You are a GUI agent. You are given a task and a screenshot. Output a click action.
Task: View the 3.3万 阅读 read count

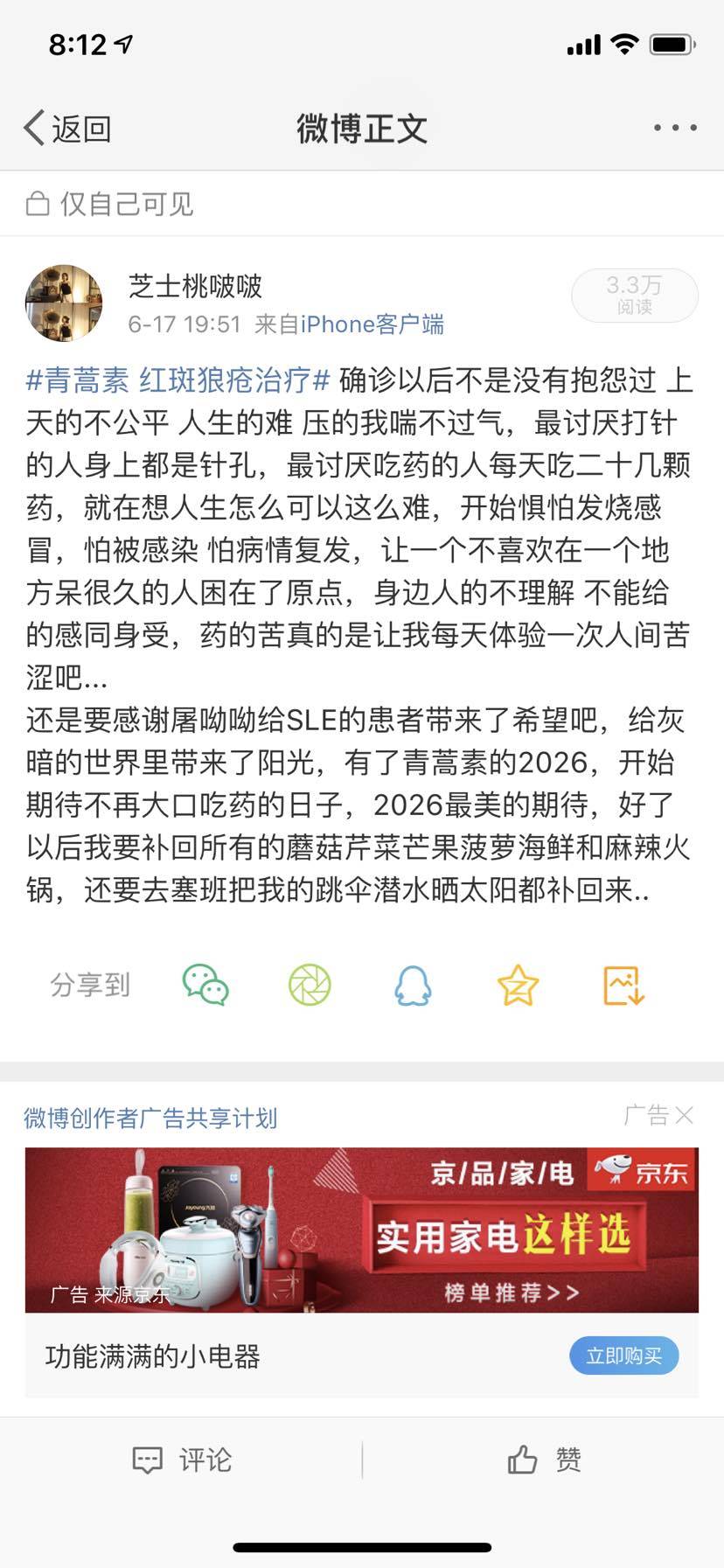tap(634, 295)
